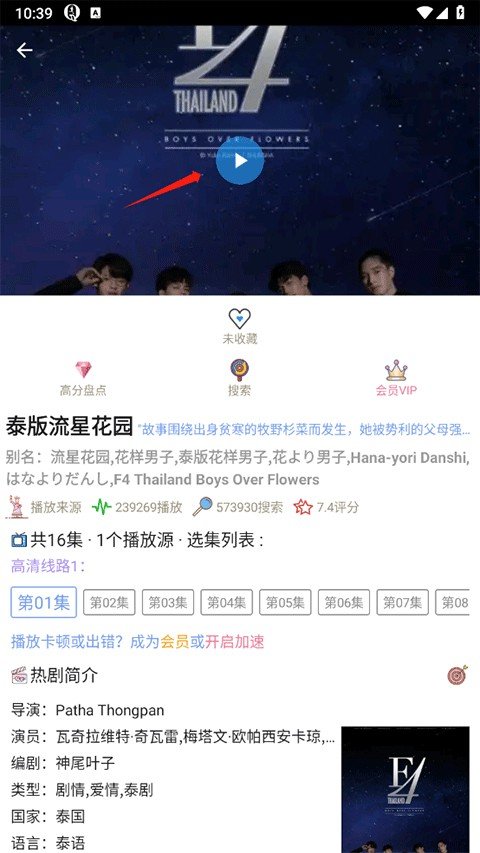Select episode 第05集

[x=285, y=602]
